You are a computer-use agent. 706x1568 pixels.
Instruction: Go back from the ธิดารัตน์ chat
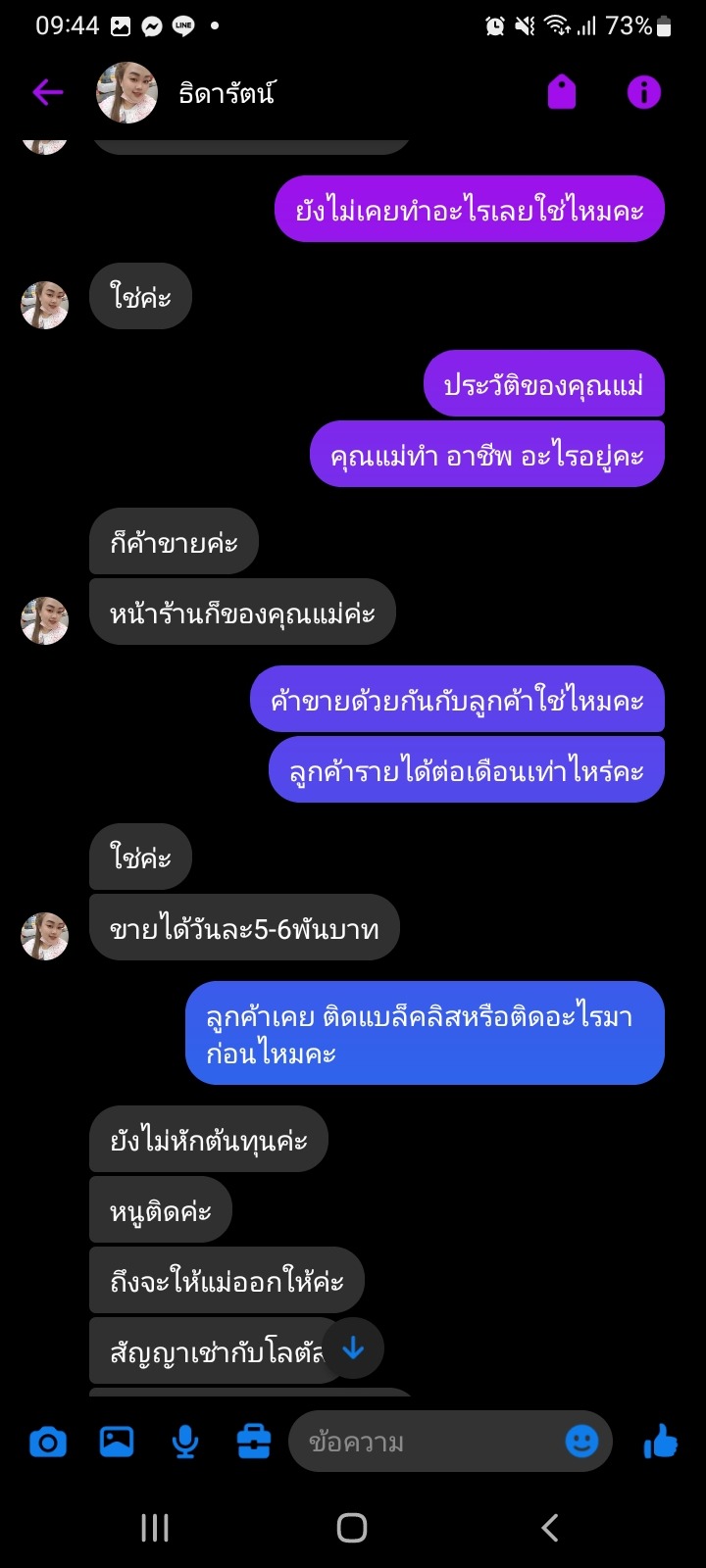pyautogui.click(x=47, y=93)
